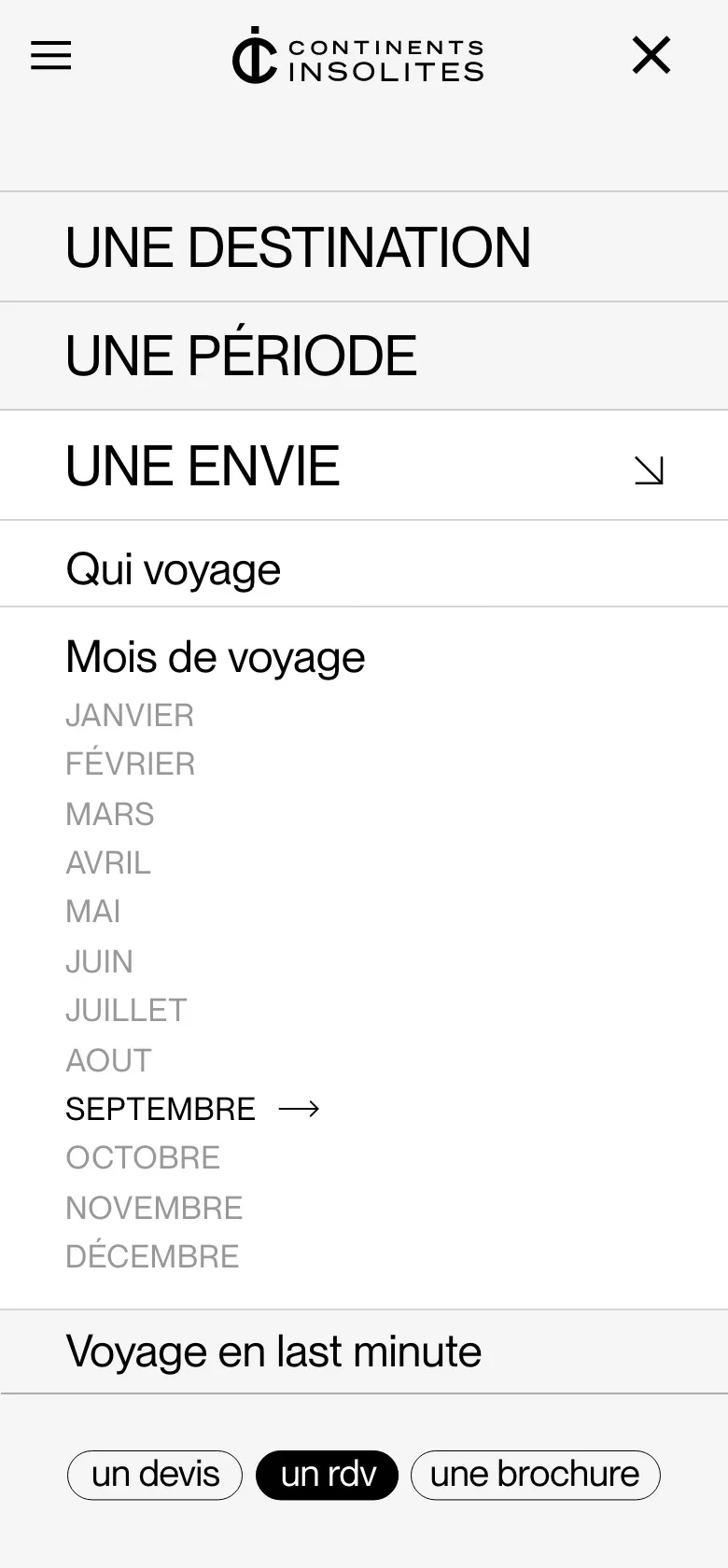Viewport: 728px width, 1568px height.
Task: Open the hamburger menu
Action: (51, 56)
